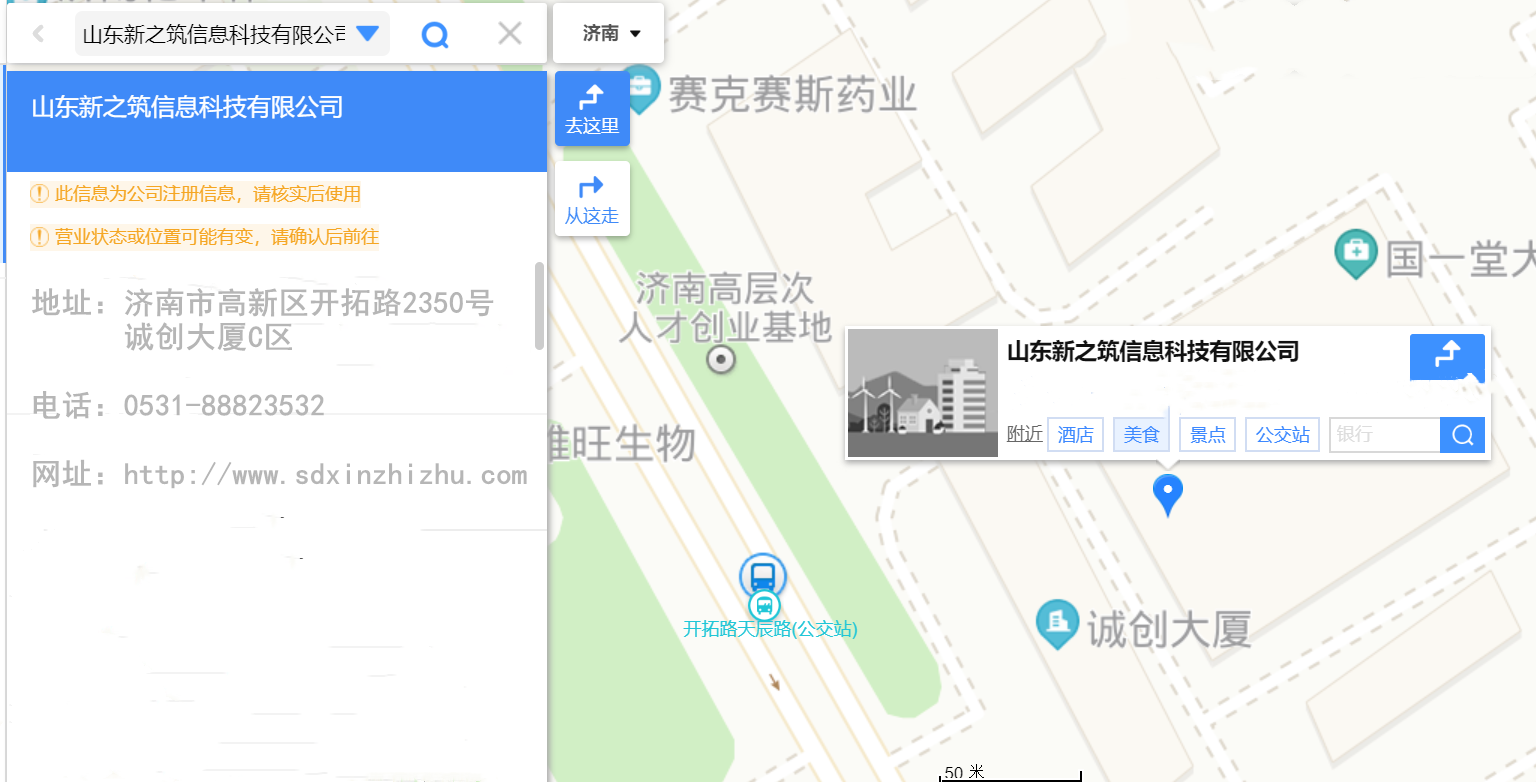Tap the blue location pin marker
This screenshot has width=1536, height=782.
(1167, 493)
